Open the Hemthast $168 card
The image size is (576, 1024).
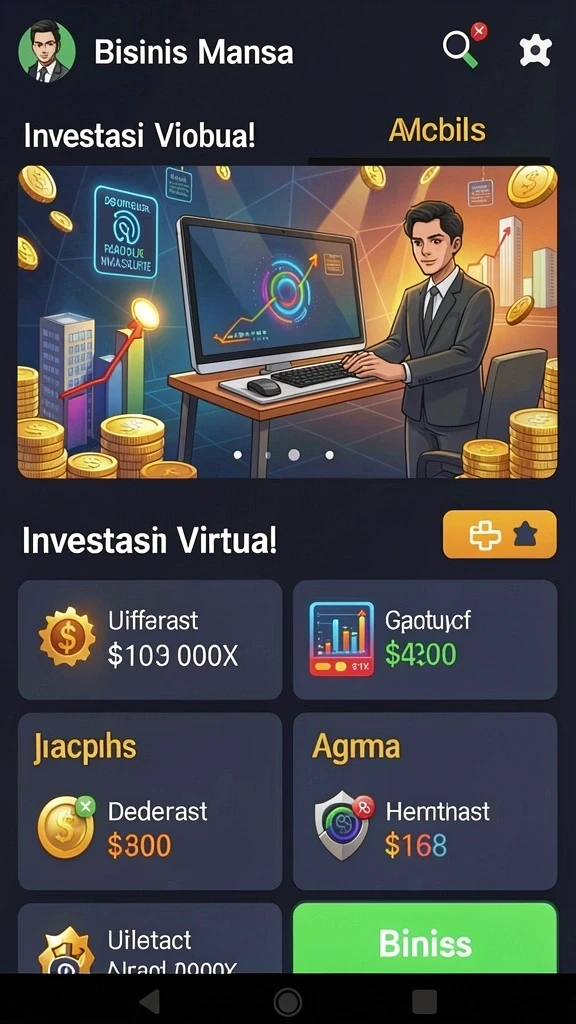point(425,801)
